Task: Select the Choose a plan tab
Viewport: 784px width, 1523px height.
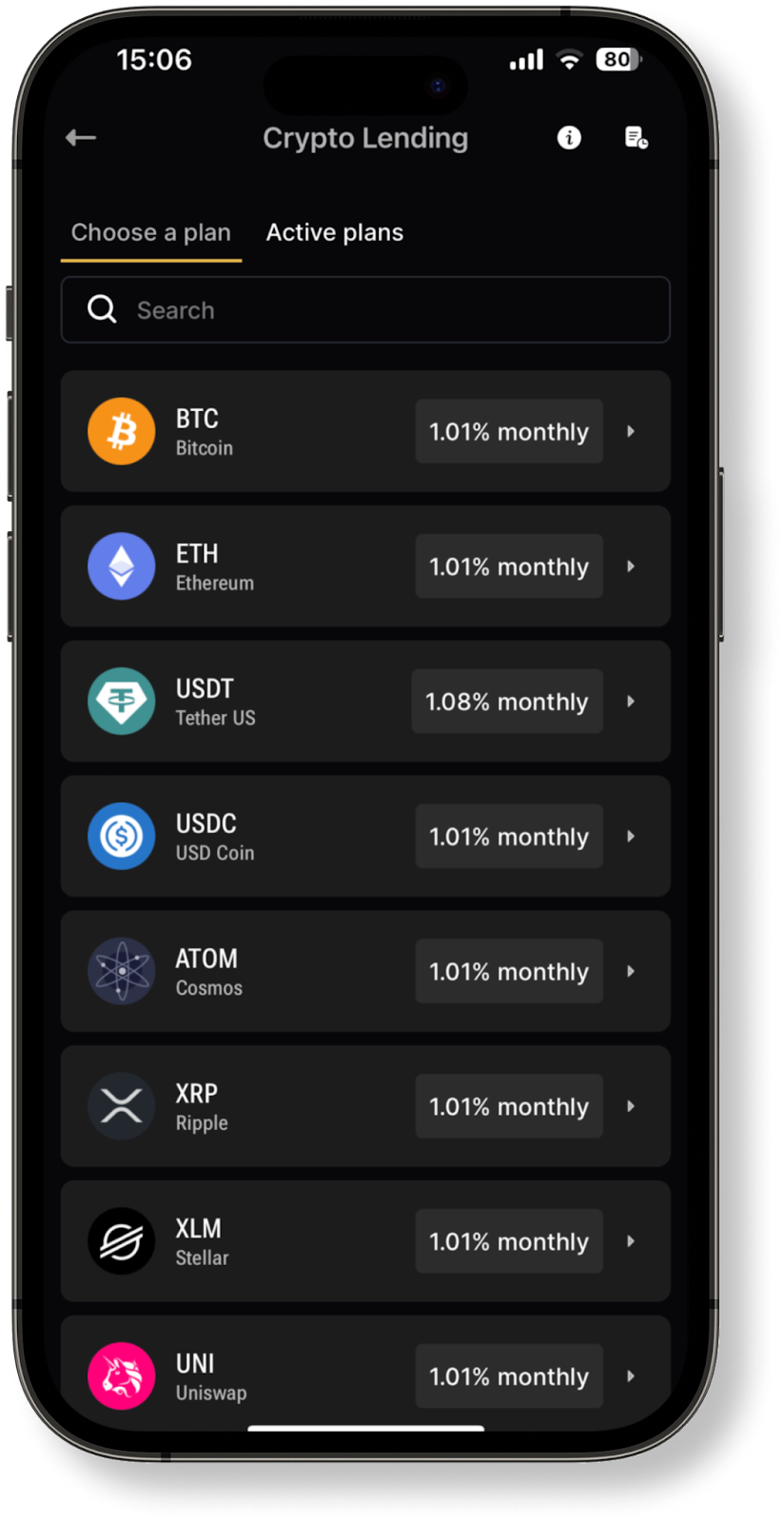Action: (151, 232)
